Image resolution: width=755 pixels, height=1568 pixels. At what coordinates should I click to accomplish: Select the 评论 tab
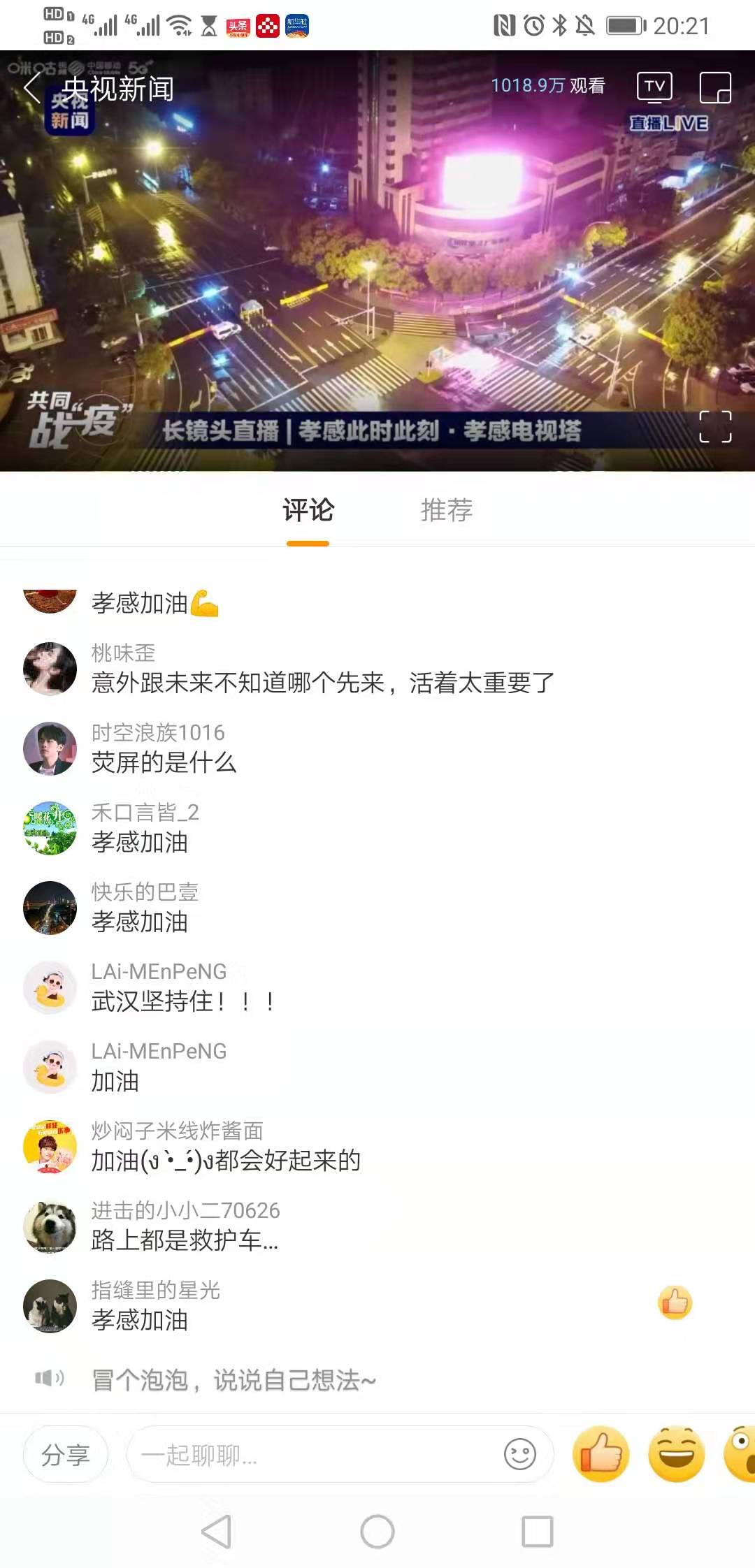click(x=308, y=510)
